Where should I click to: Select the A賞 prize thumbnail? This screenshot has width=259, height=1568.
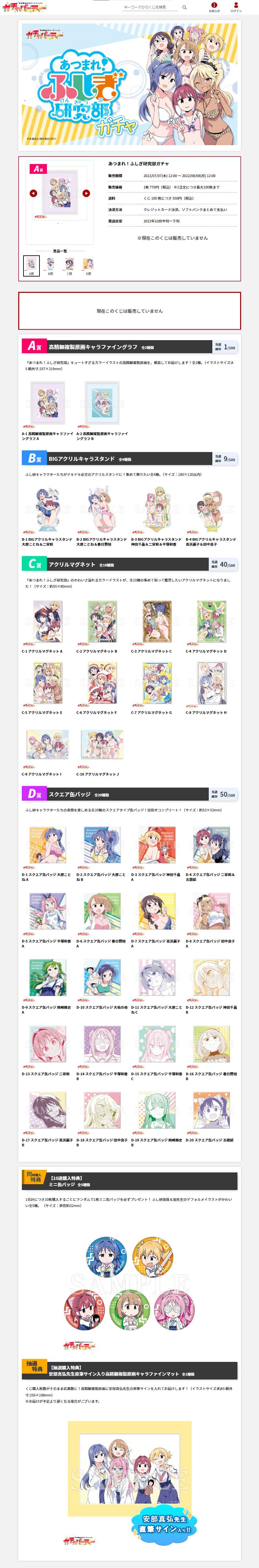(x=32, y=265)
